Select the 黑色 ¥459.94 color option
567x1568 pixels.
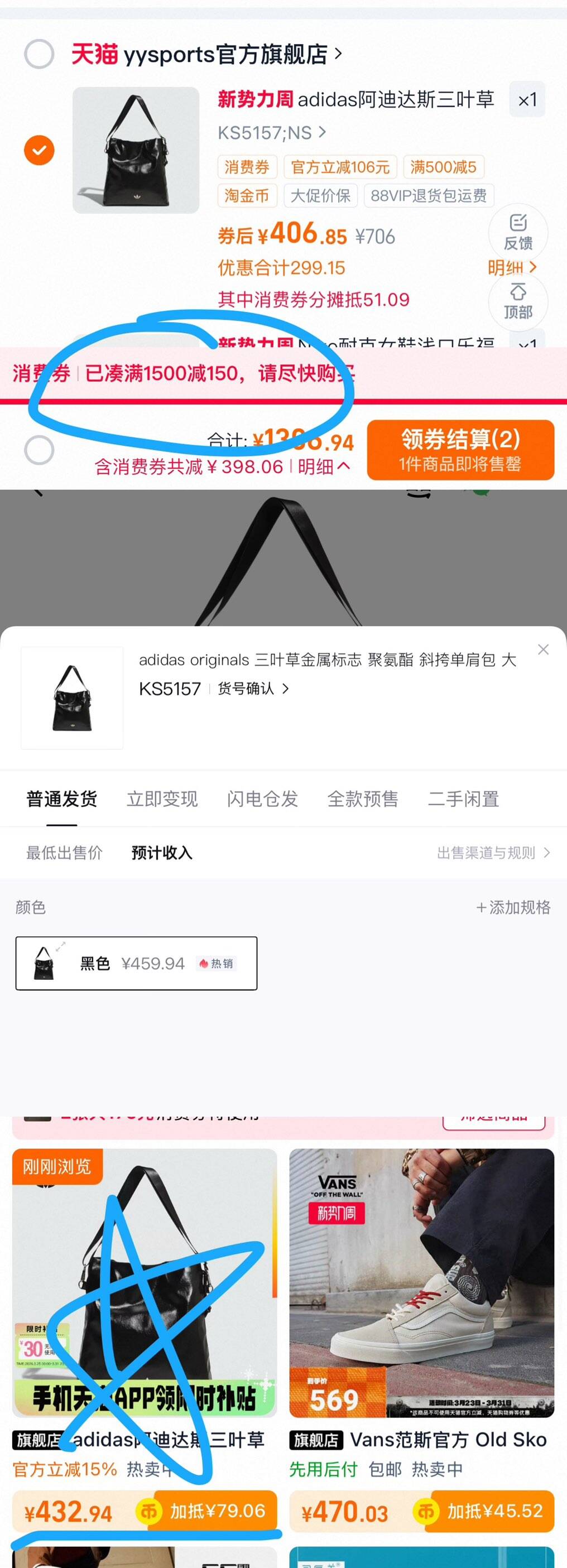pyautogui.click(x=136, y=963)
